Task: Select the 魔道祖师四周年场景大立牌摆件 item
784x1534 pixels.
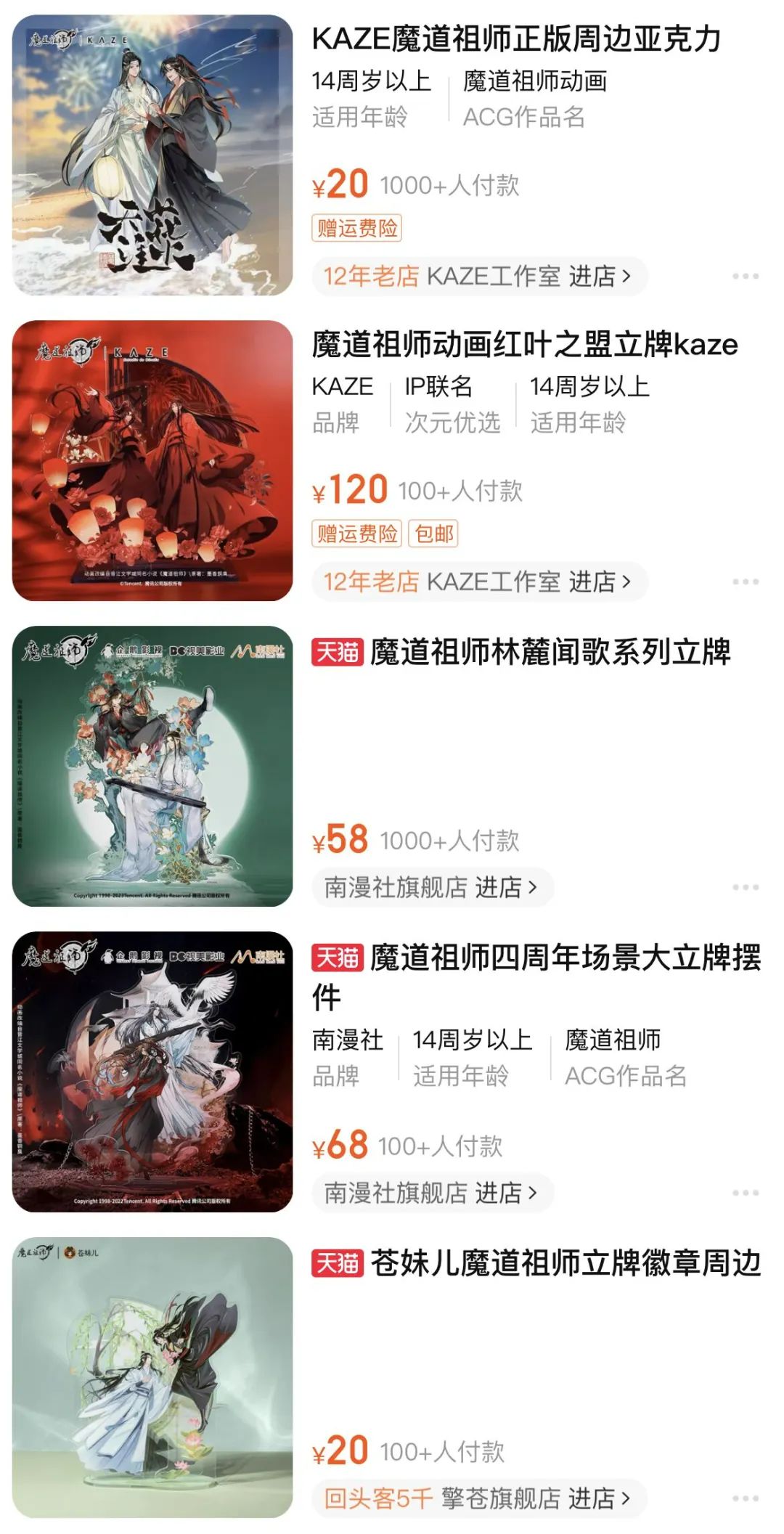Action: coord(565,958)
